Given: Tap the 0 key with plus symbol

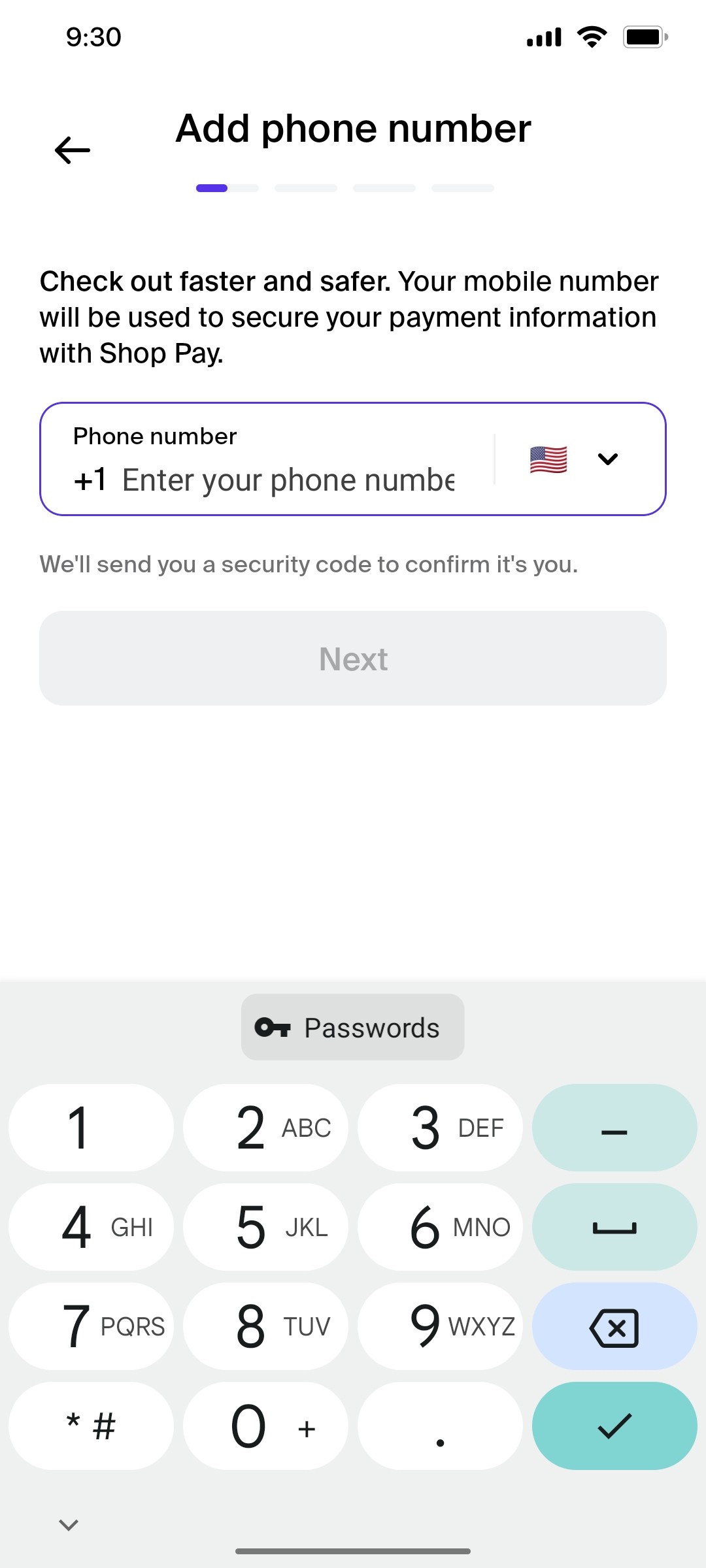Looking at the screenshot, I should click(x=265, y=1426).
